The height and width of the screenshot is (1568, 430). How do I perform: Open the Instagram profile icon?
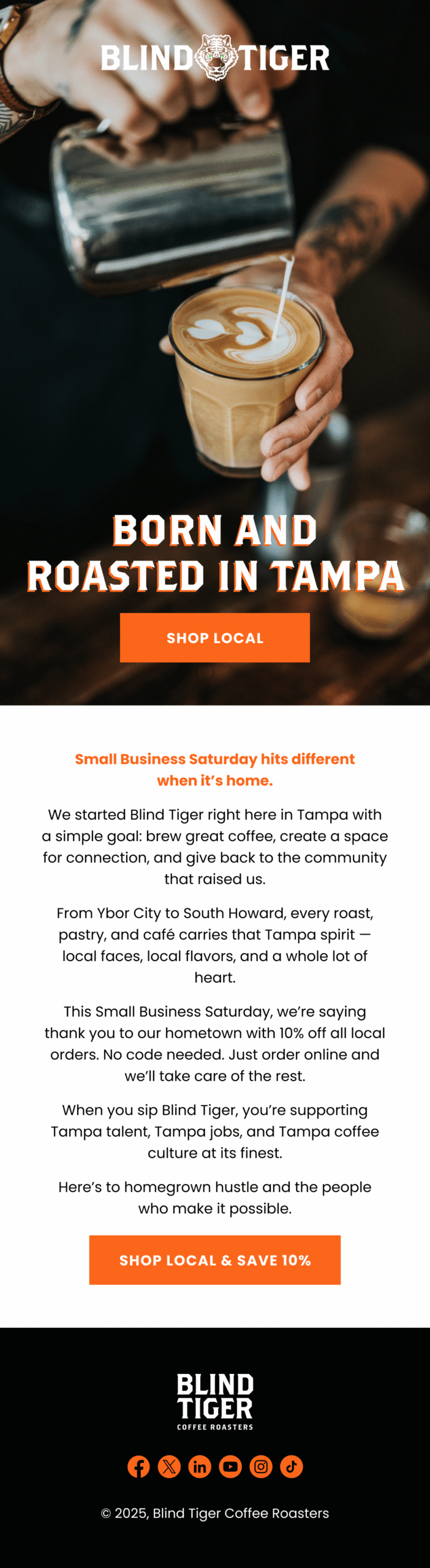click(261, 1466)
